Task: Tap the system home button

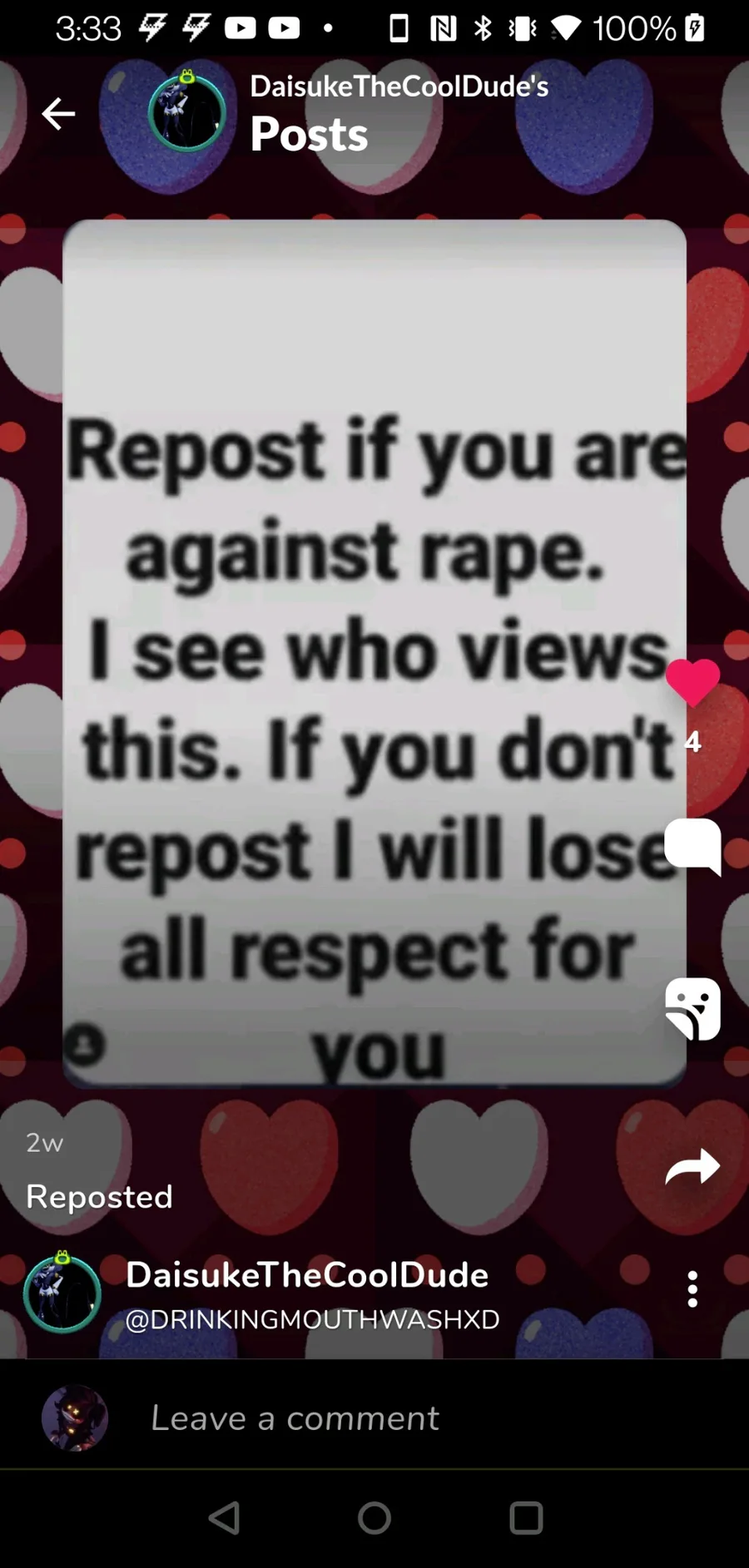Action: pos(374,1518)
